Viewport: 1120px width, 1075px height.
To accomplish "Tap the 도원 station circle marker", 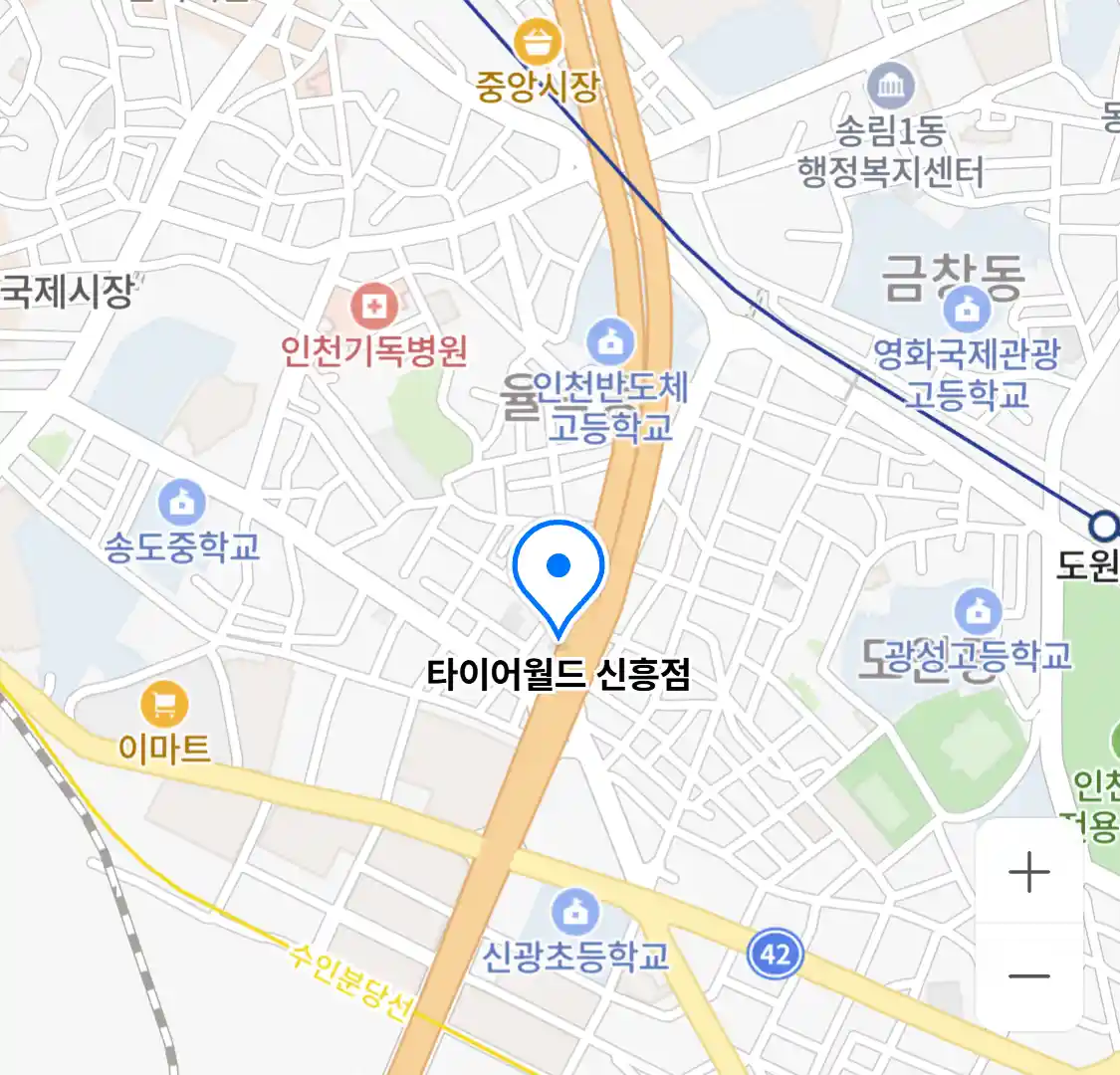I will point(1103,524).
